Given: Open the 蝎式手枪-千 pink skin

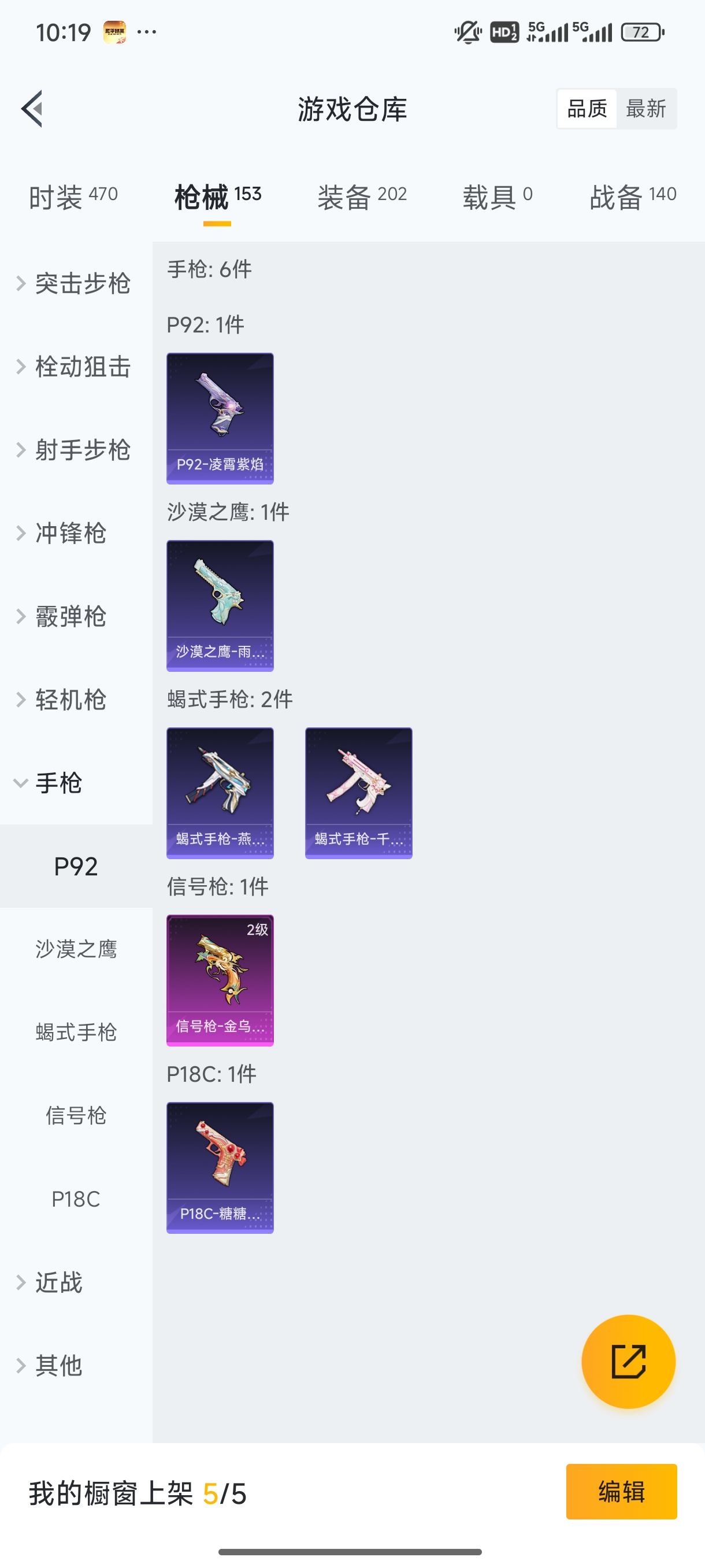Looking at the screenshot, I should pos(358,793).
